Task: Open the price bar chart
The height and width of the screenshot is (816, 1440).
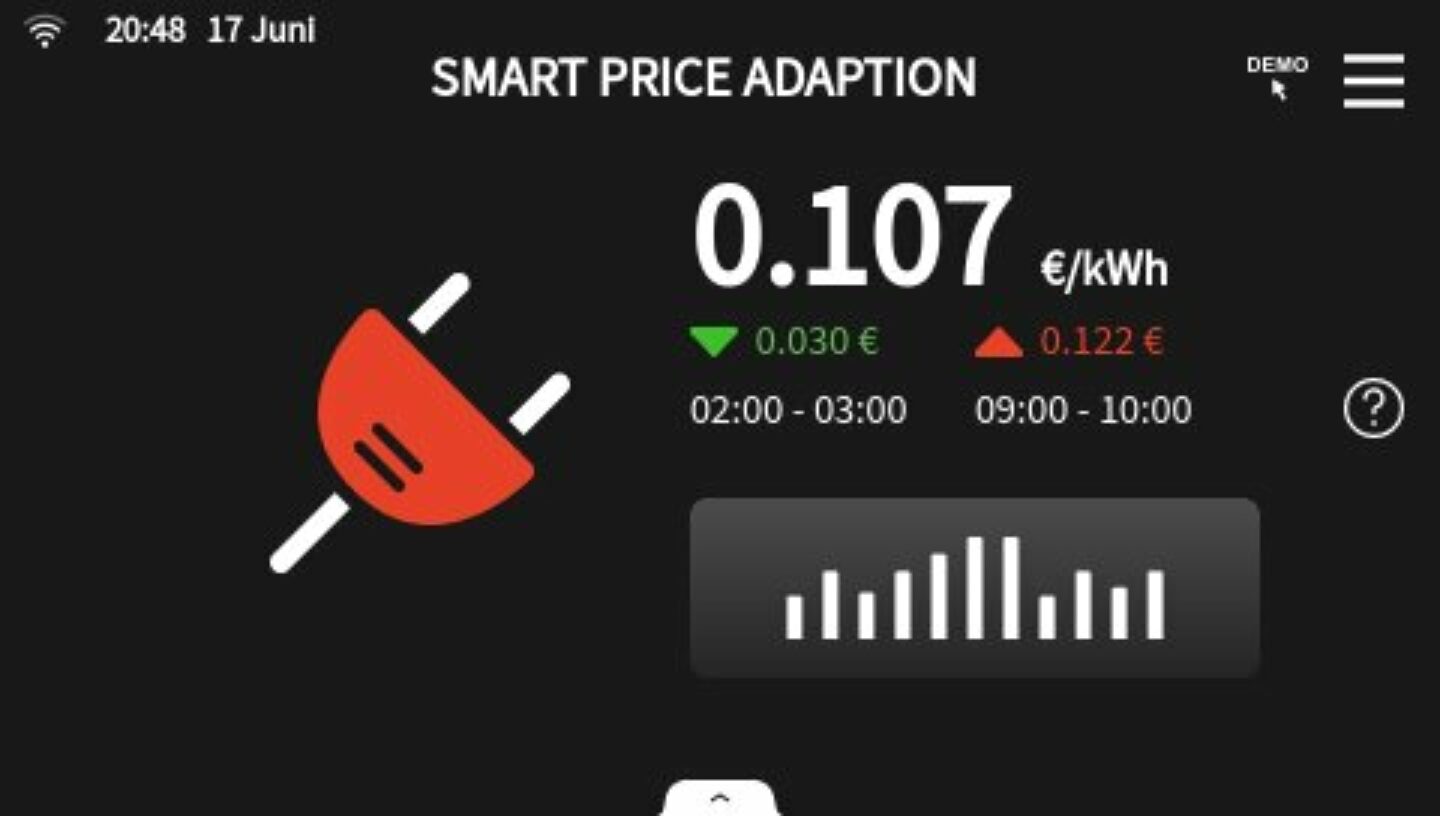Action: 974,588
